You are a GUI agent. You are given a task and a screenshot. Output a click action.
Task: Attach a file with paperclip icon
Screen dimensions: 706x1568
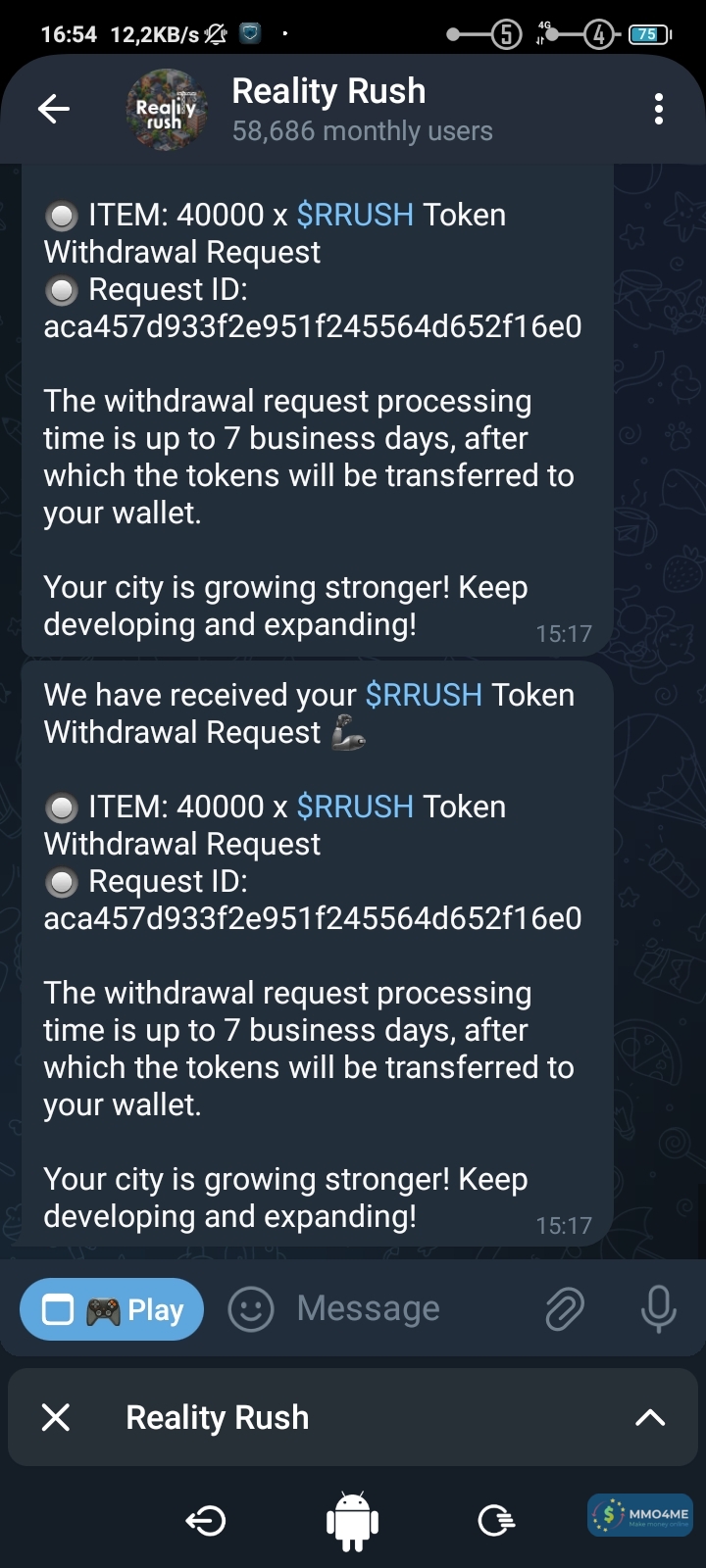[565, 1309]
